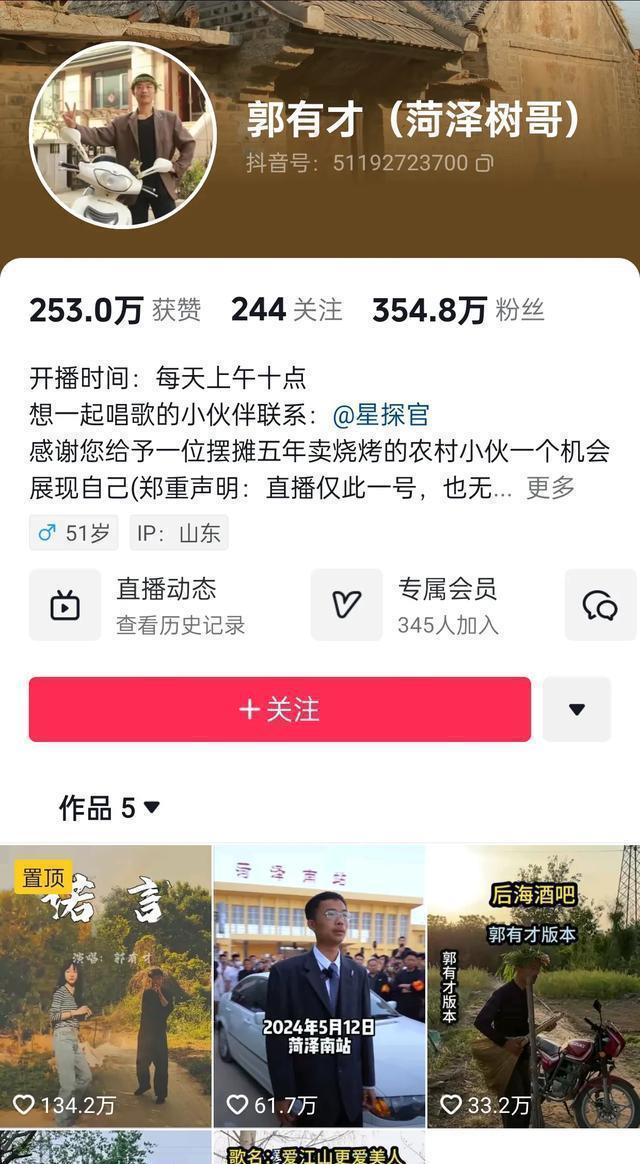This screenshot has width=640, height=1164.
Task: Copy the Douyin ID number
Action: [484, 163]
